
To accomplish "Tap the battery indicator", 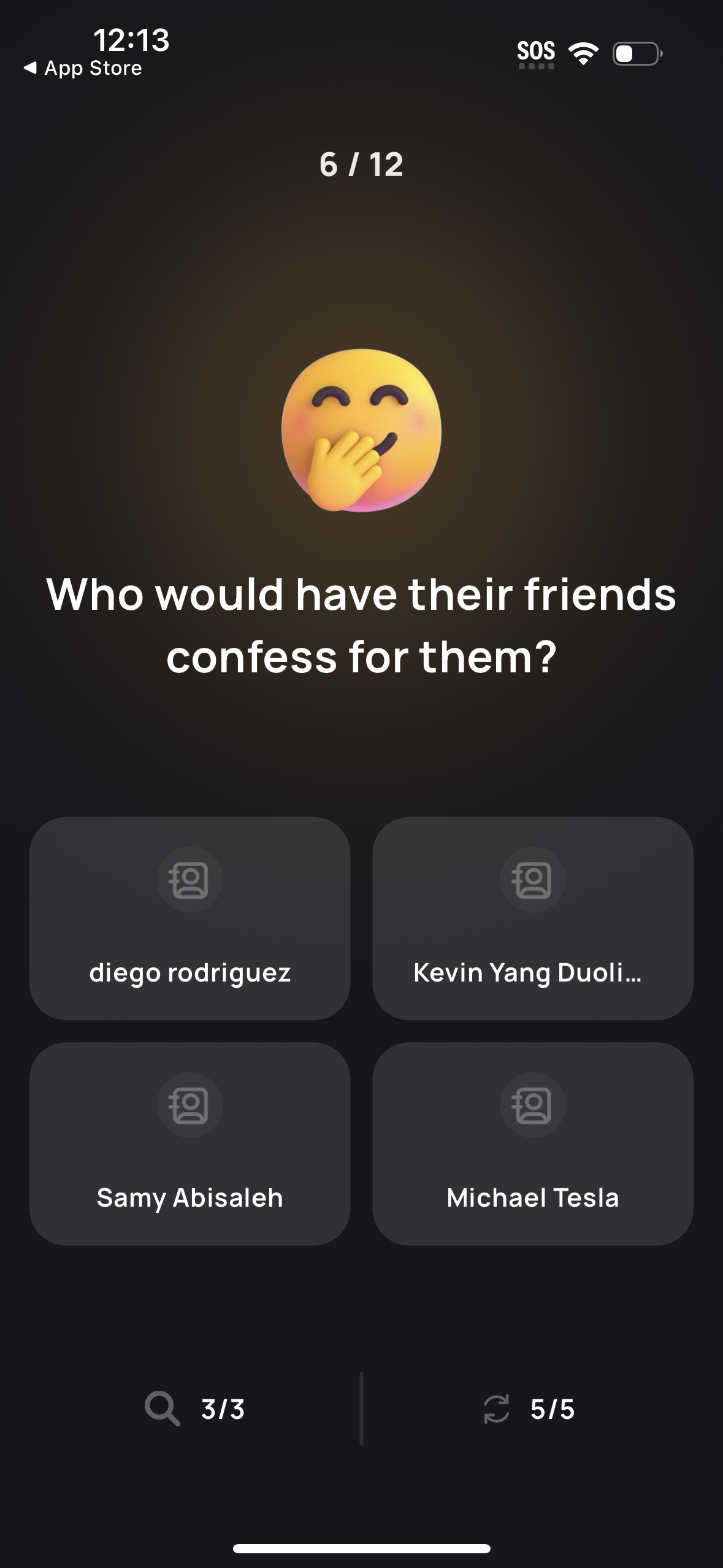I will pyautogui.click(x=635, y=54).
